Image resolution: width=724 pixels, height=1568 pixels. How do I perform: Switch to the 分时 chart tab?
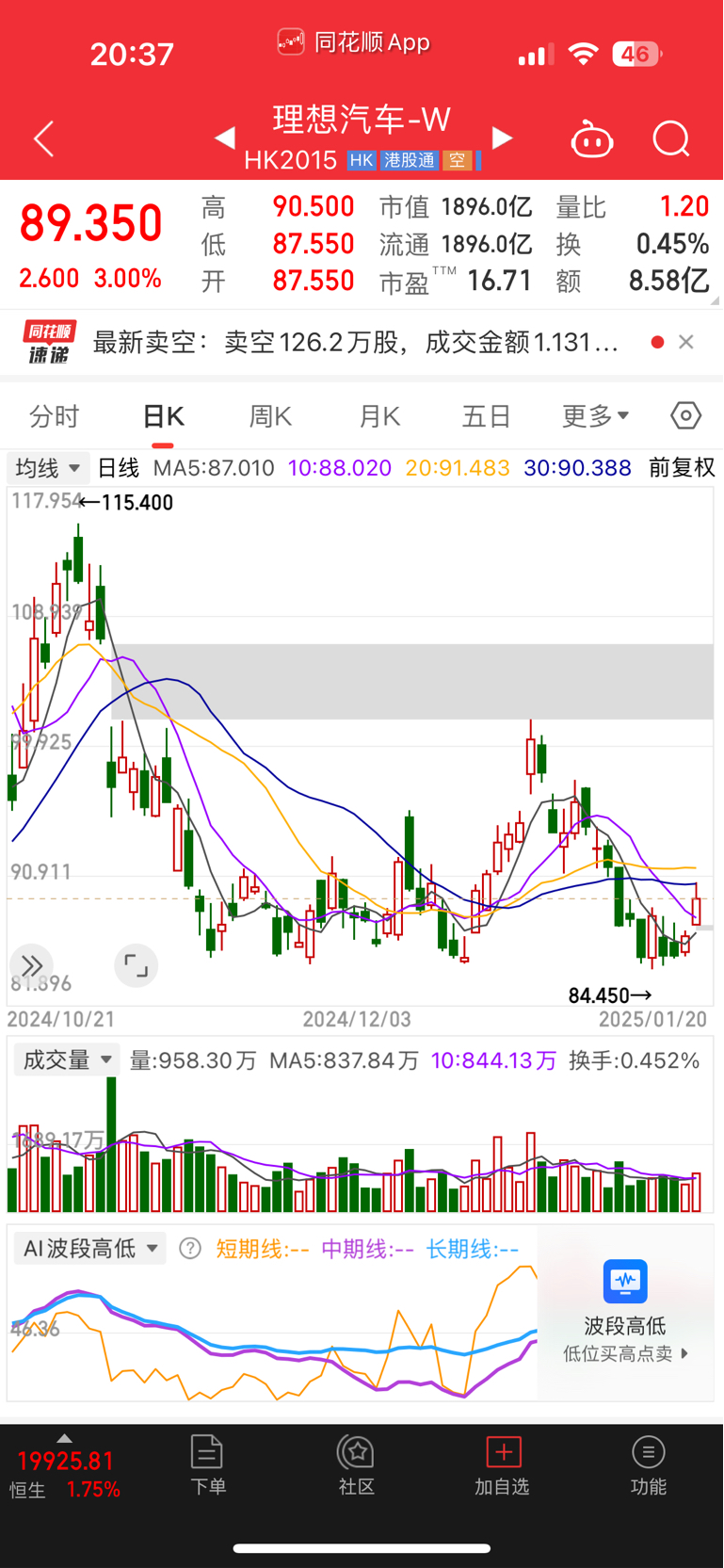click(x=55, y=416)
